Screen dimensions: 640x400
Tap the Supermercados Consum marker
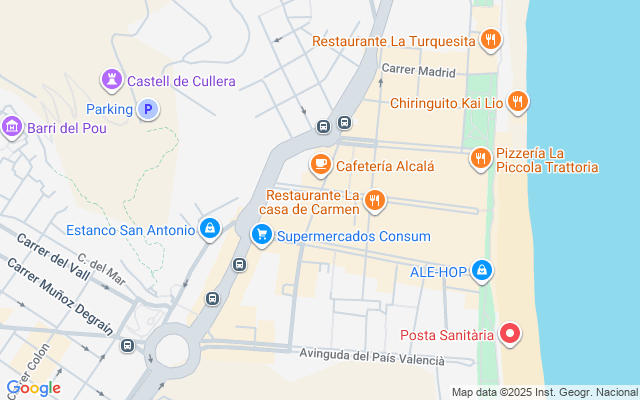261,236
